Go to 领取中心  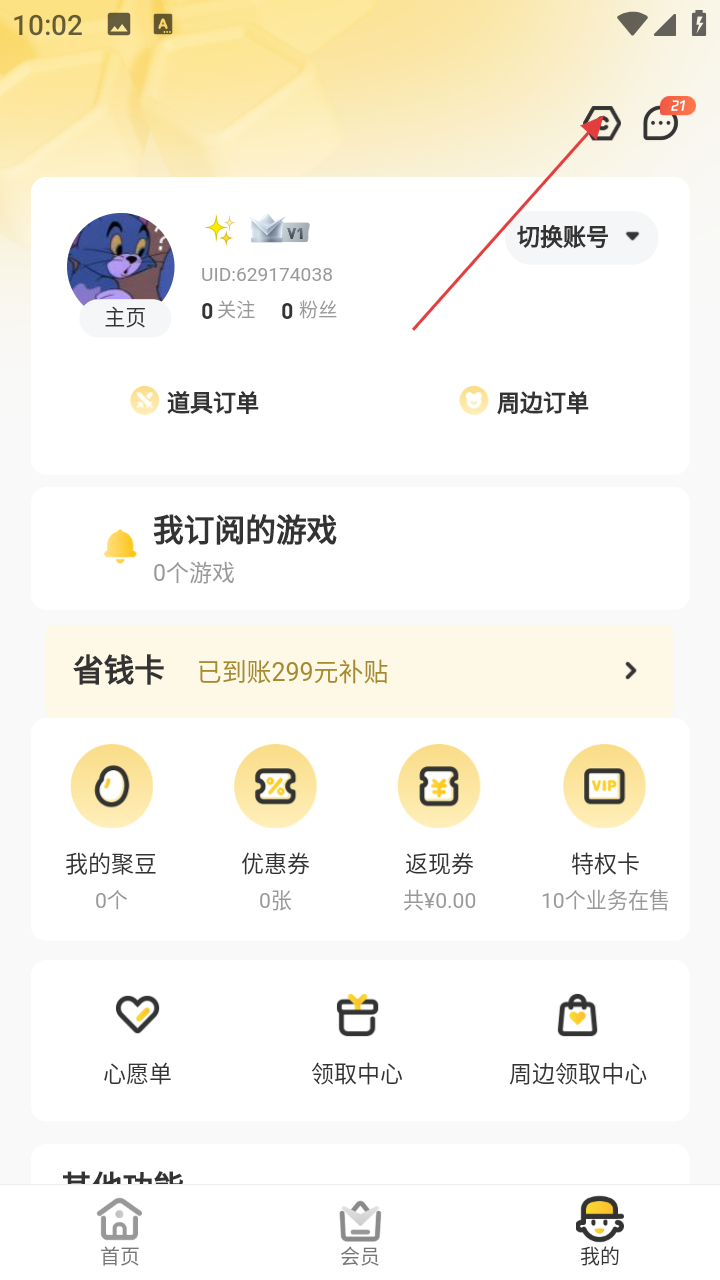point(357,1040)
